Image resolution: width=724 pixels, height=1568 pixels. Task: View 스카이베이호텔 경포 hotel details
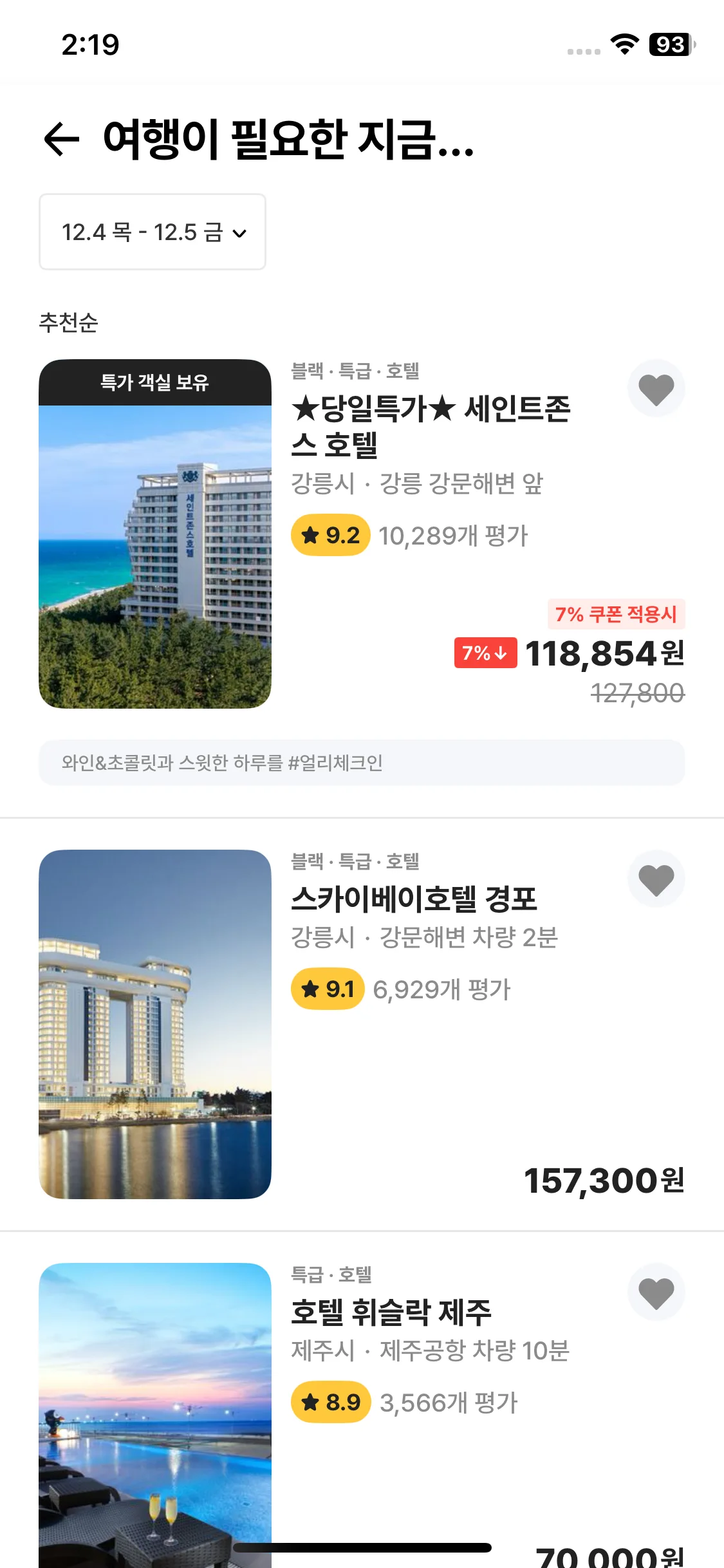[x=414, y=899]
